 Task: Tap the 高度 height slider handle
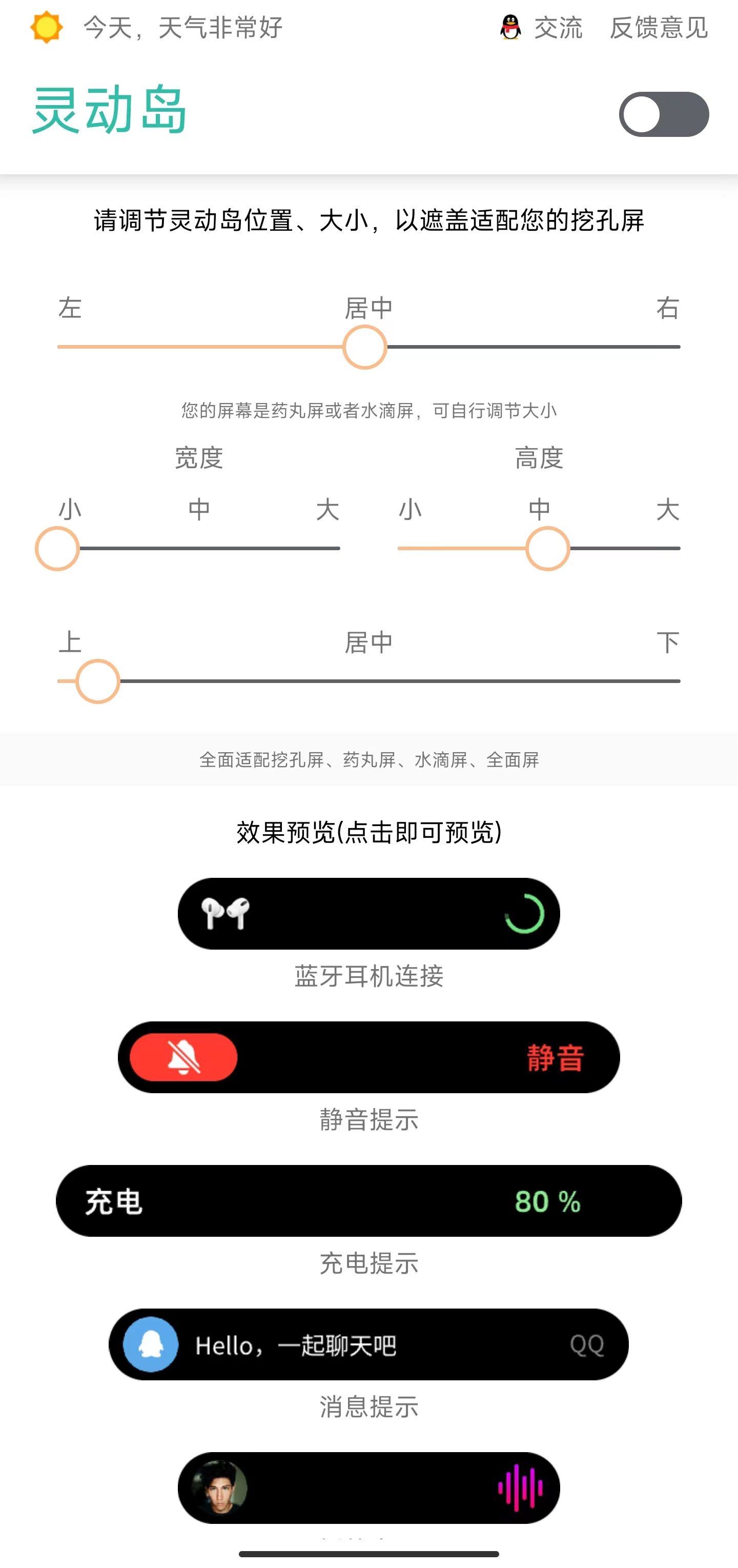click(x=547, y=549)
